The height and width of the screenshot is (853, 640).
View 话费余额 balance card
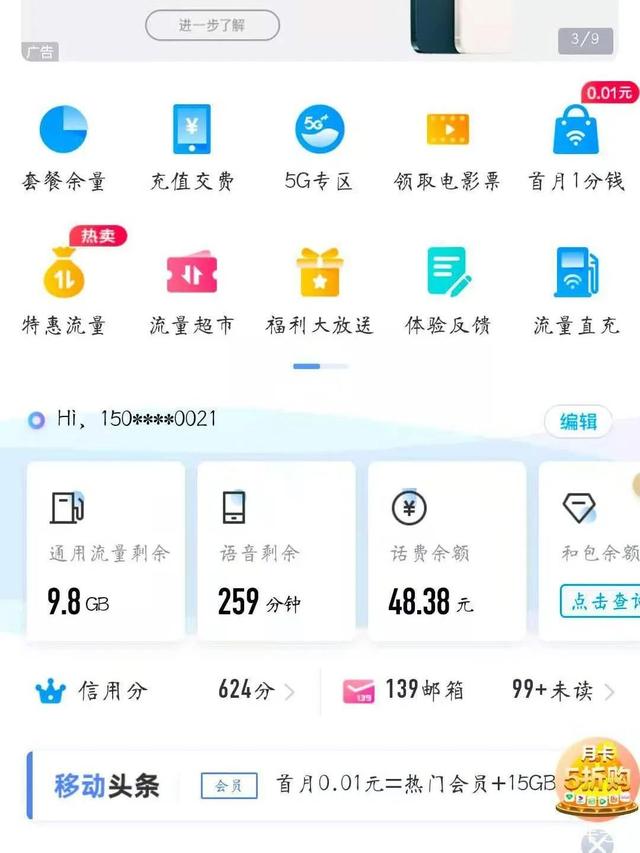coord(447,551)
